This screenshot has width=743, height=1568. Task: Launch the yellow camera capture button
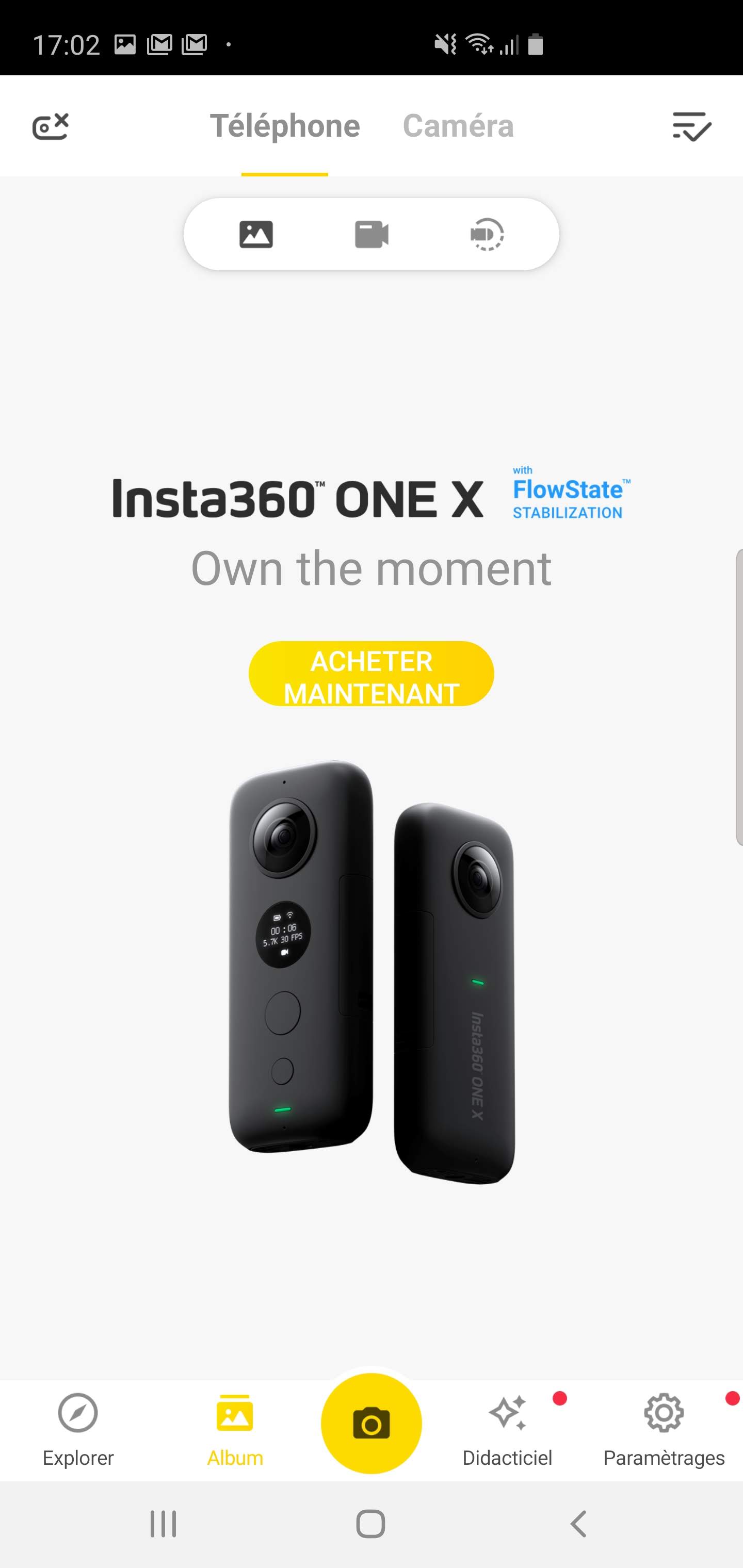371,1423
